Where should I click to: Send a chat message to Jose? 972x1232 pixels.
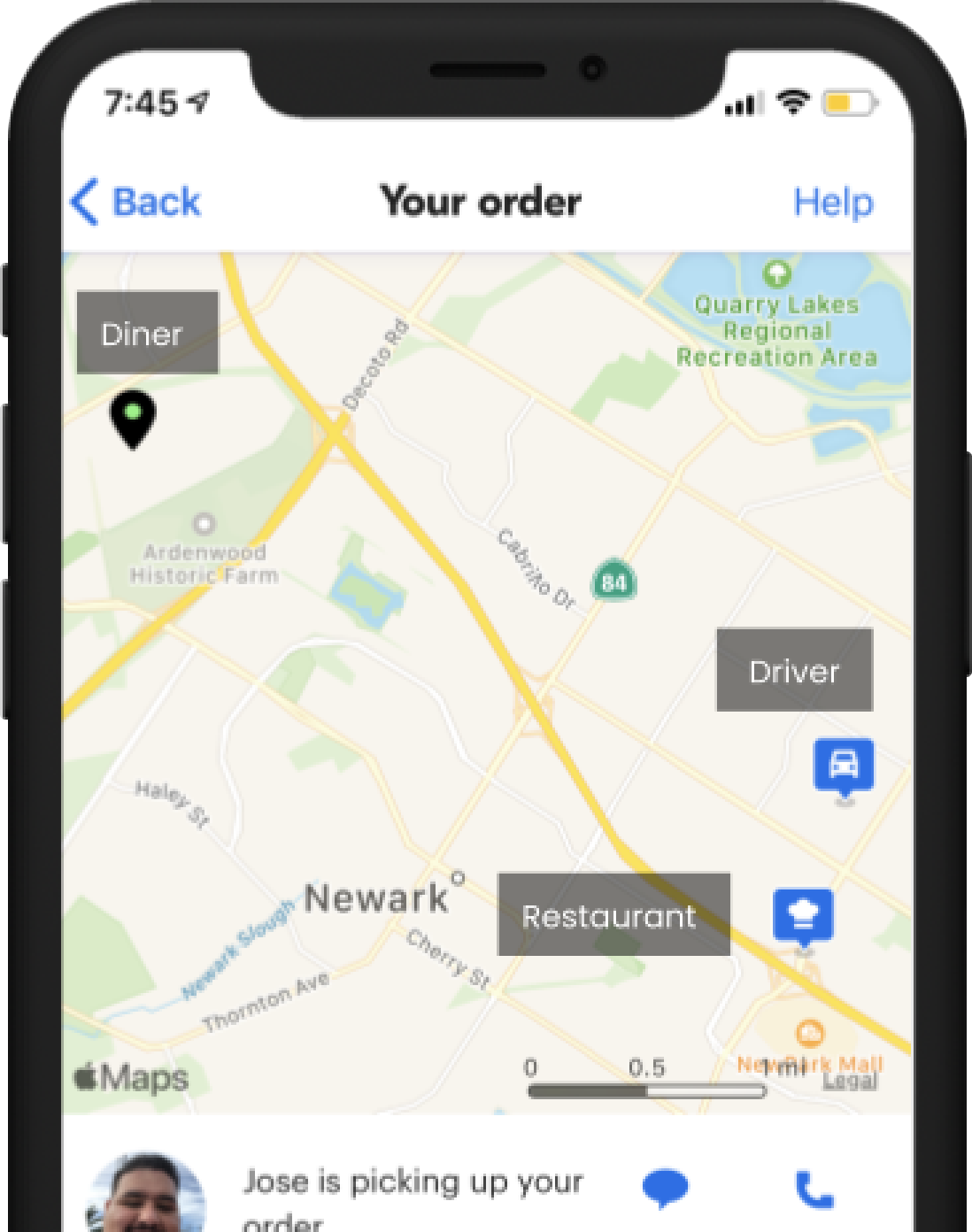coord(665,1187)
